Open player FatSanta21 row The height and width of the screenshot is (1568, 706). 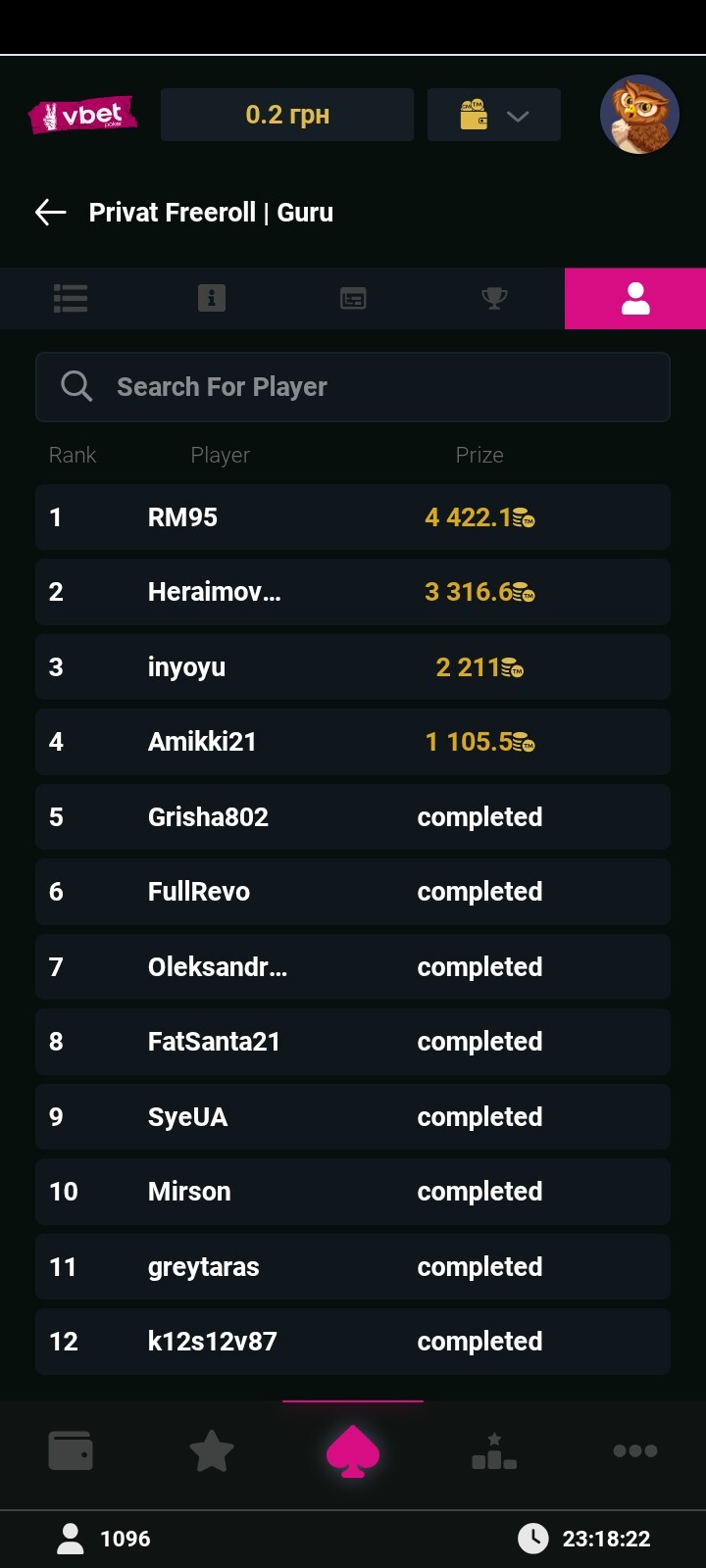pyautogui.click(x=353, y=1042)
